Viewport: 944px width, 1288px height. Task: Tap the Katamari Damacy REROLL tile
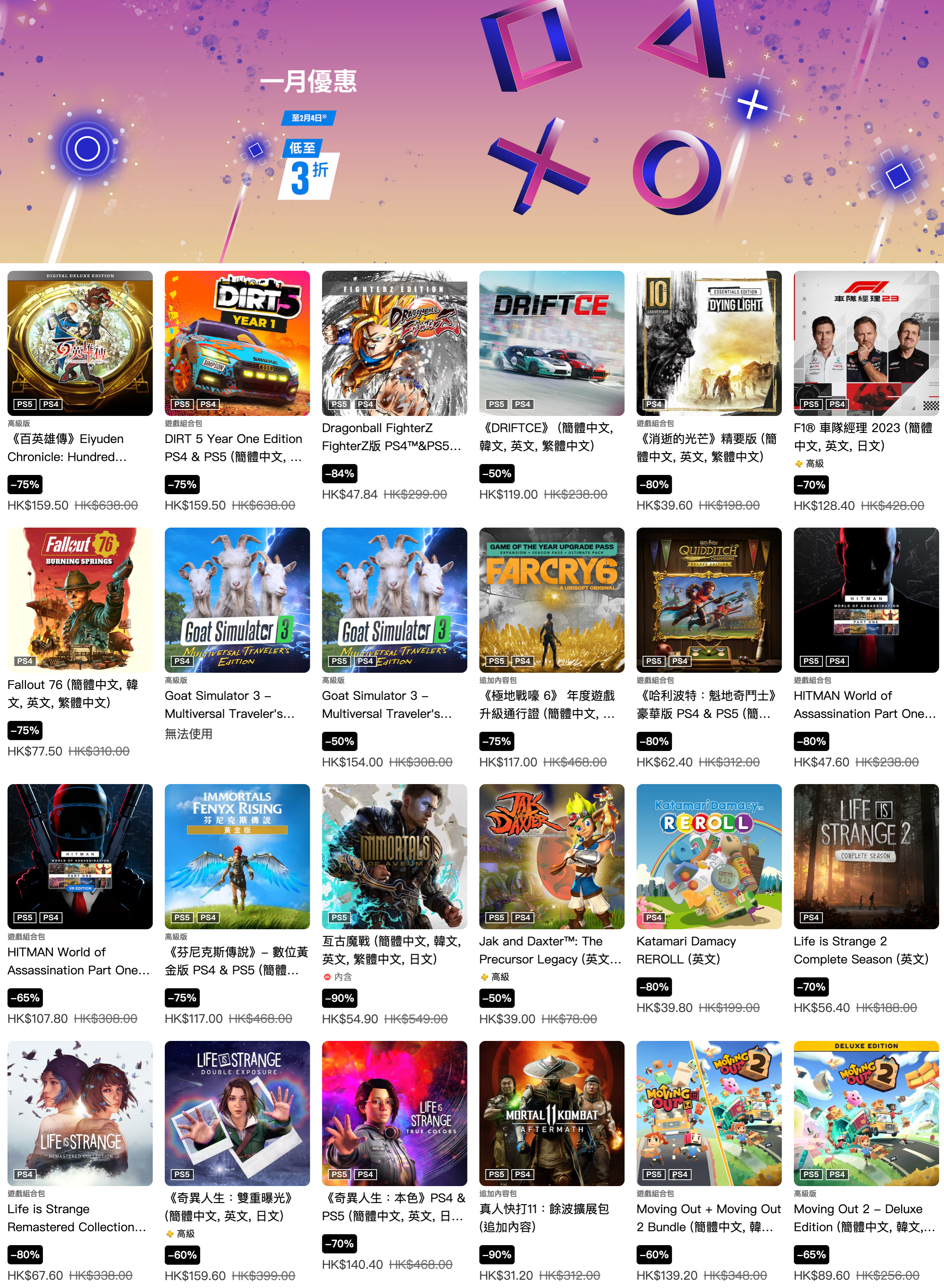709,856
